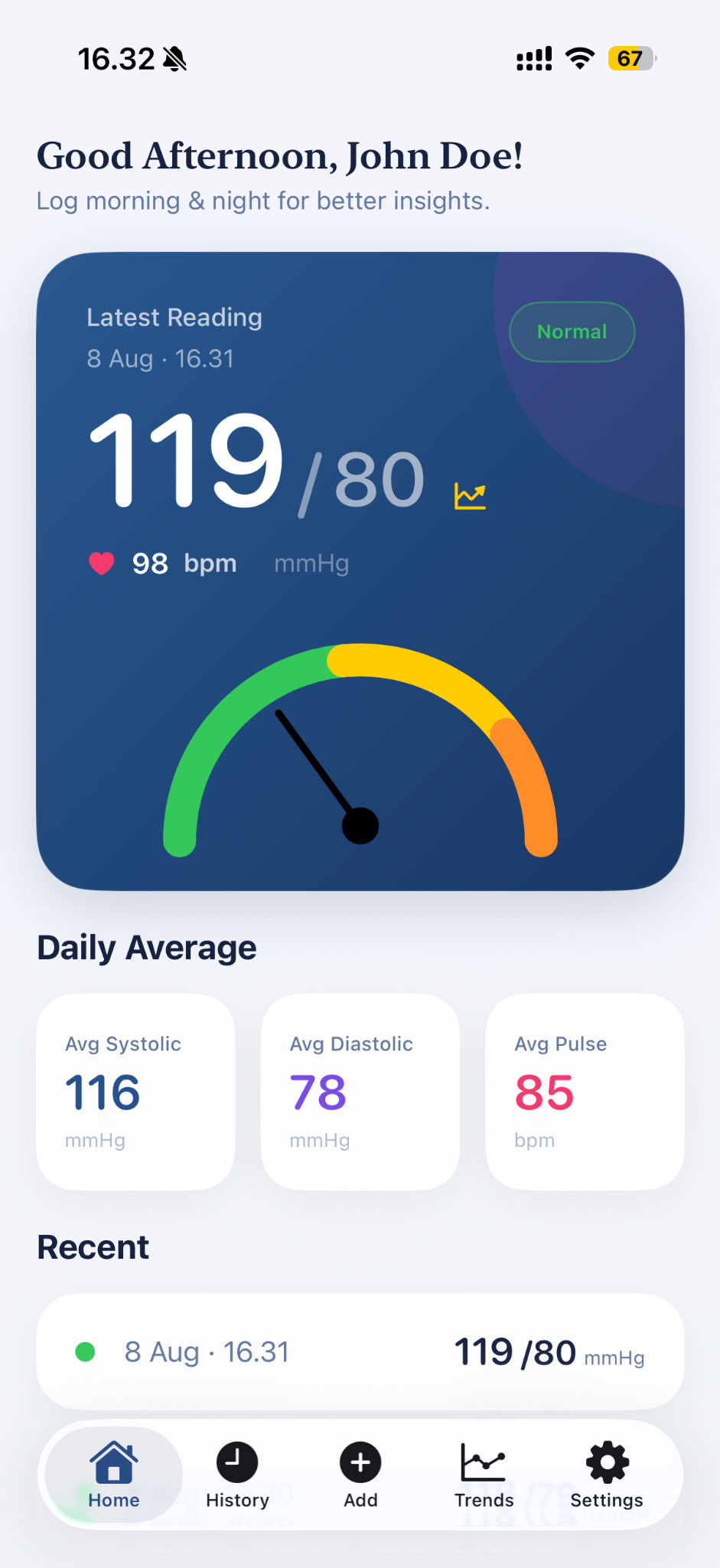Open the recent 8 Aug 16.31 reading
The height and width of the screenshot is (1568, 720).
tap(360, 1351)
